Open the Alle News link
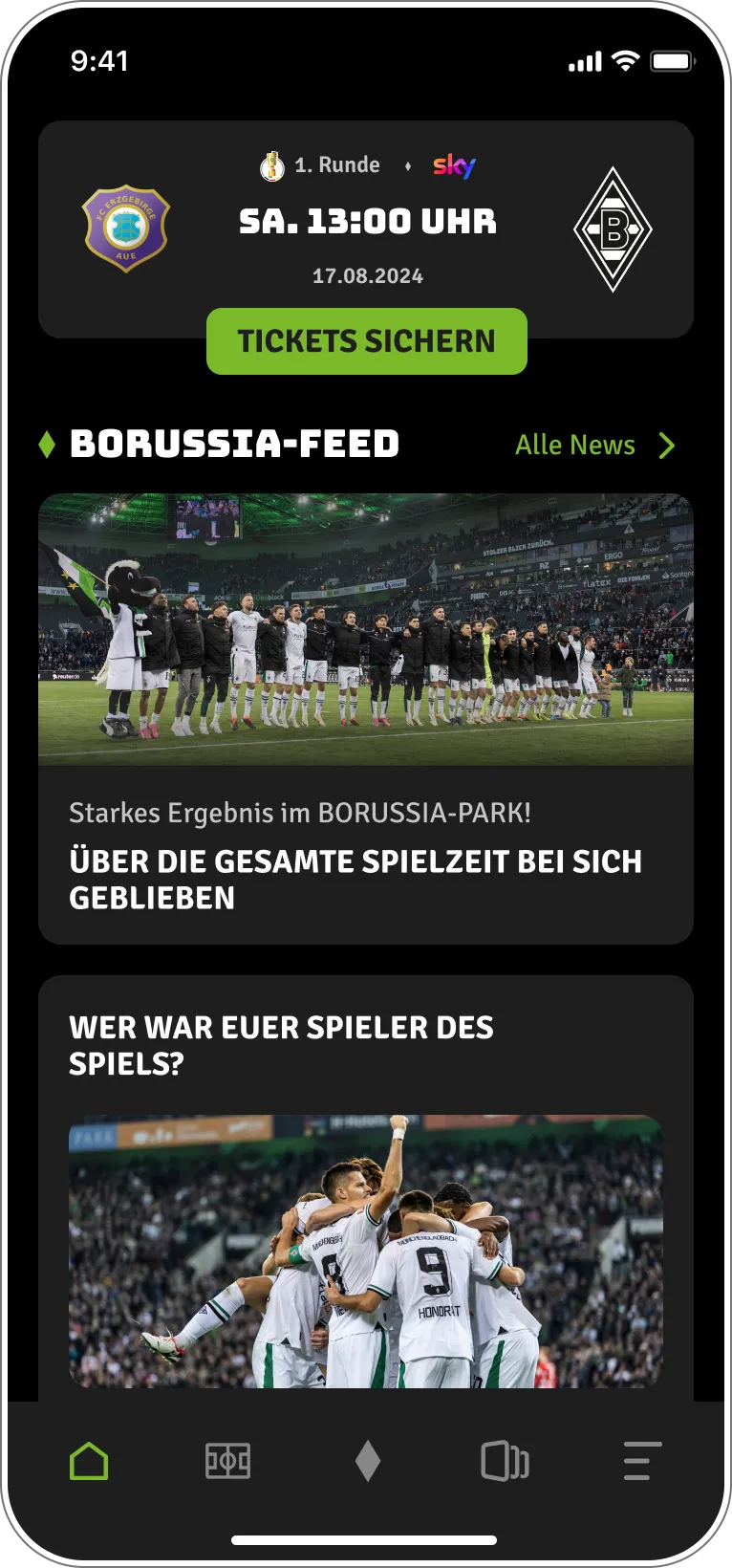 575,445
